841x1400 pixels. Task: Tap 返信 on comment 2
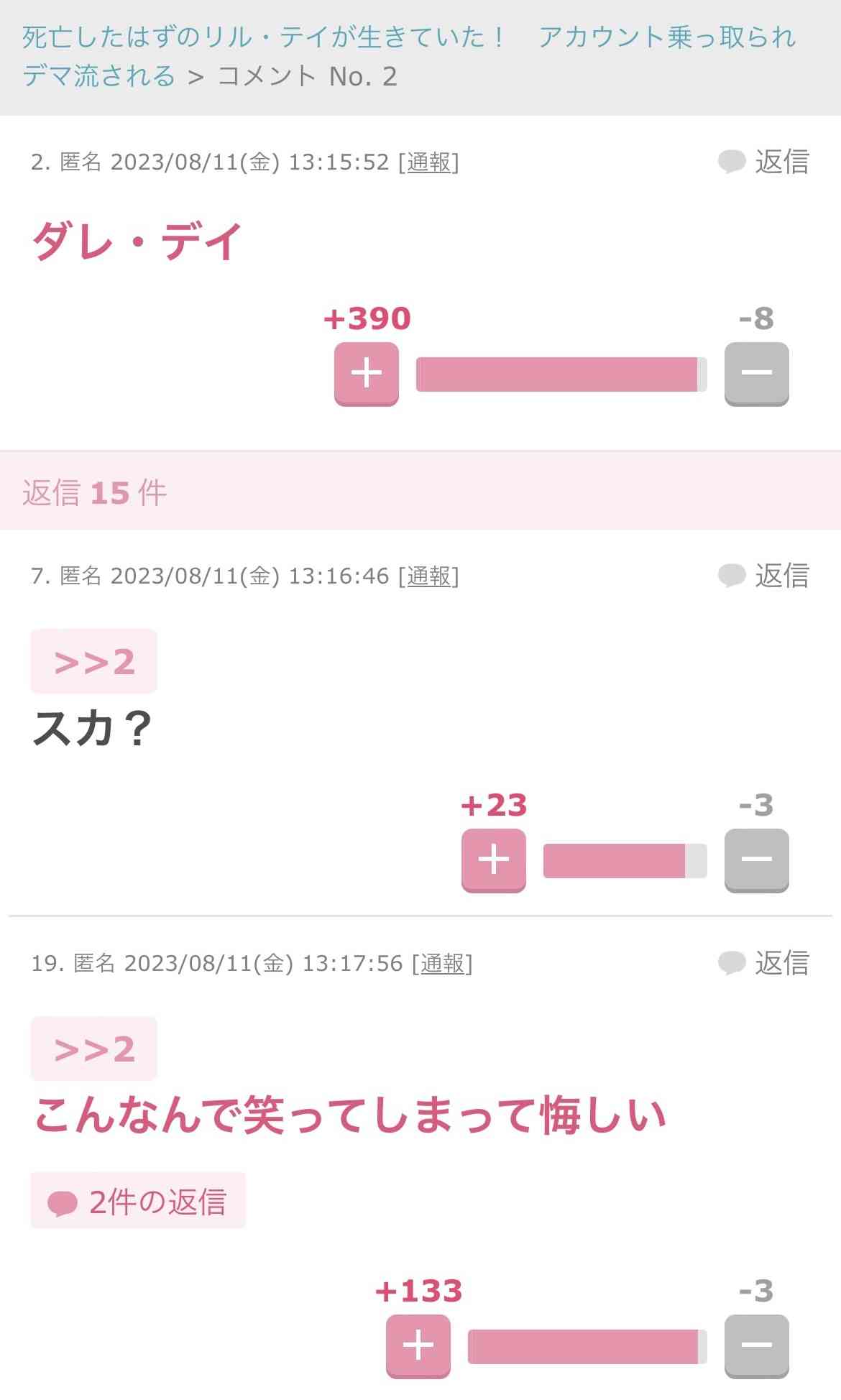[763, 162]
